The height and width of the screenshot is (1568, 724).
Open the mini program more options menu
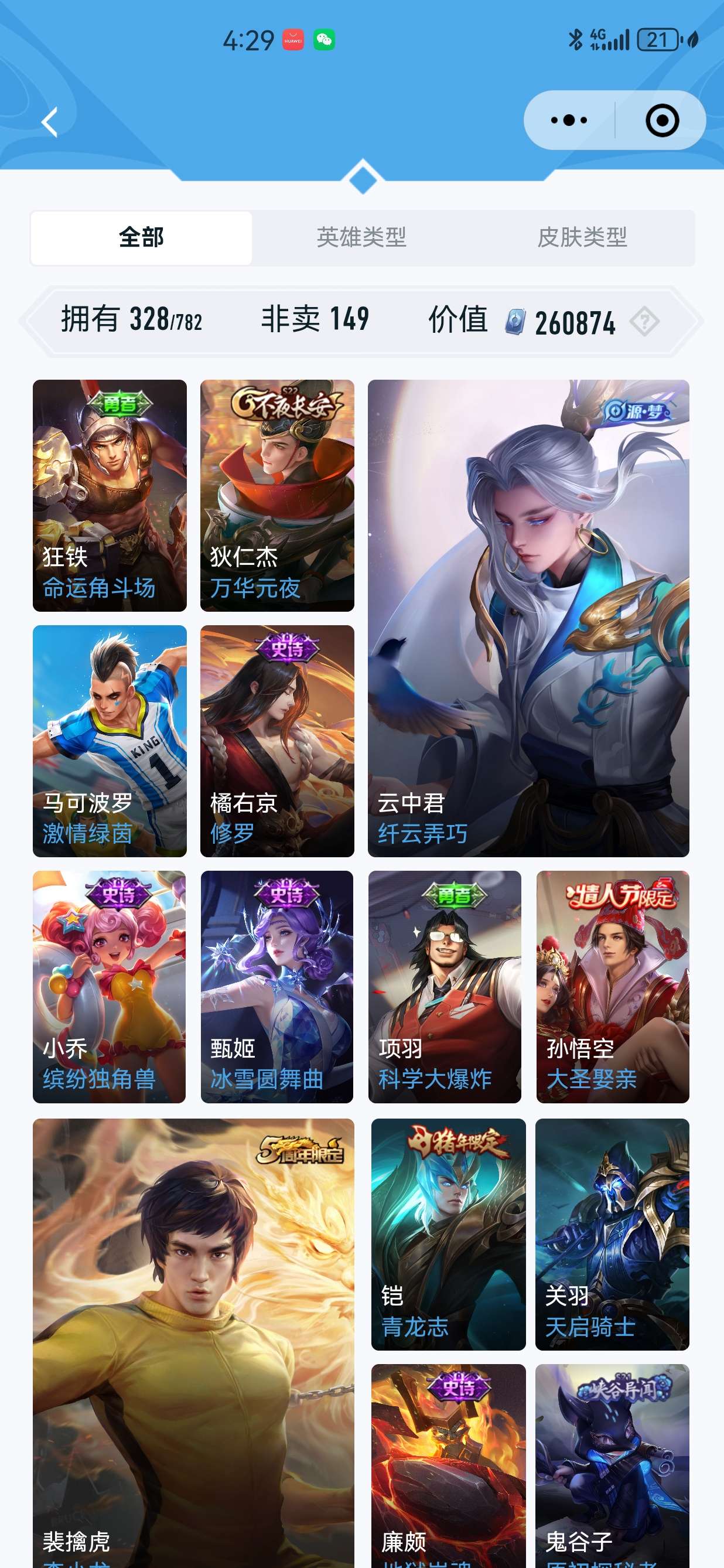(x=569, y=121)
